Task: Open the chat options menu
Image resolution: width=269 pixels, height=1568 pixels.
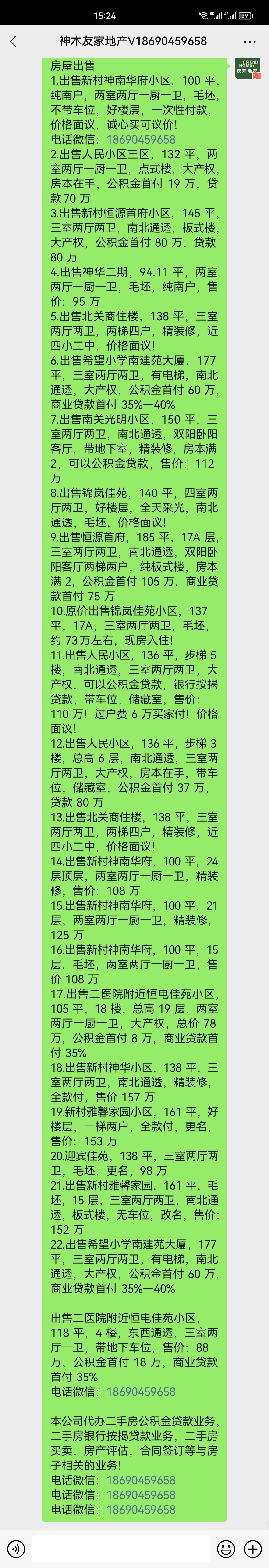Action: pyautogui.click(x=250, y=41)
